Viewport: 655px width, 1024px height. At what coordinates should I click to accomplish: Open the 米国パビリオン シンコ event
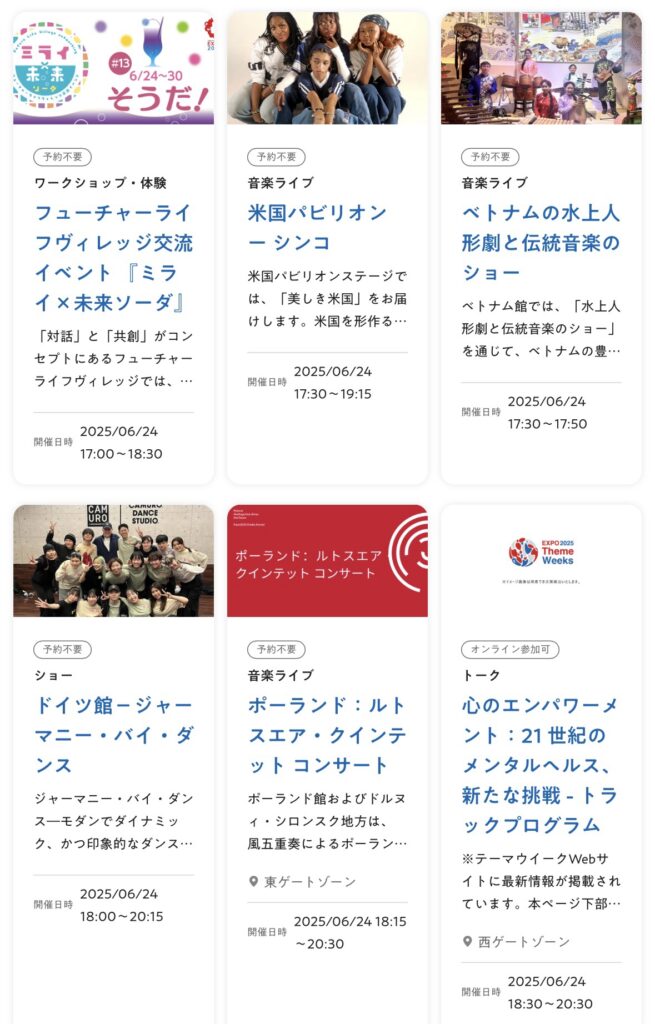317,227
